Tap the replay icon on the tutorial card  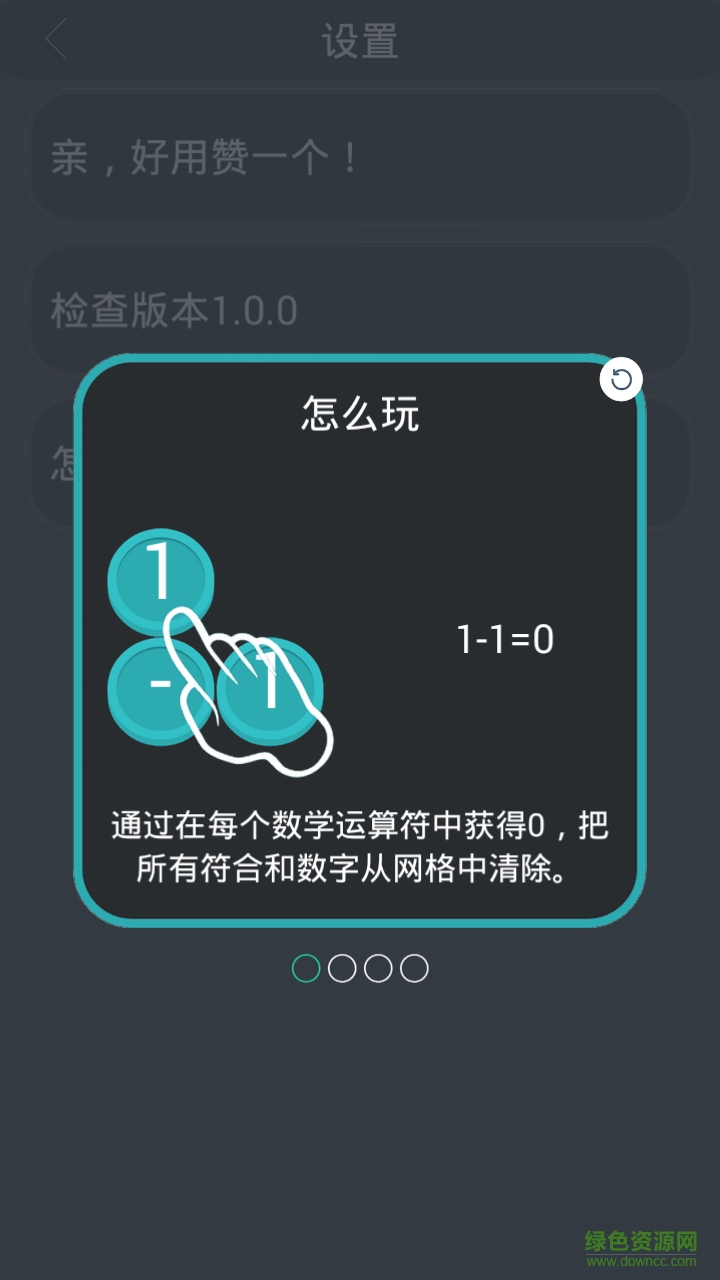coord(621,379)
